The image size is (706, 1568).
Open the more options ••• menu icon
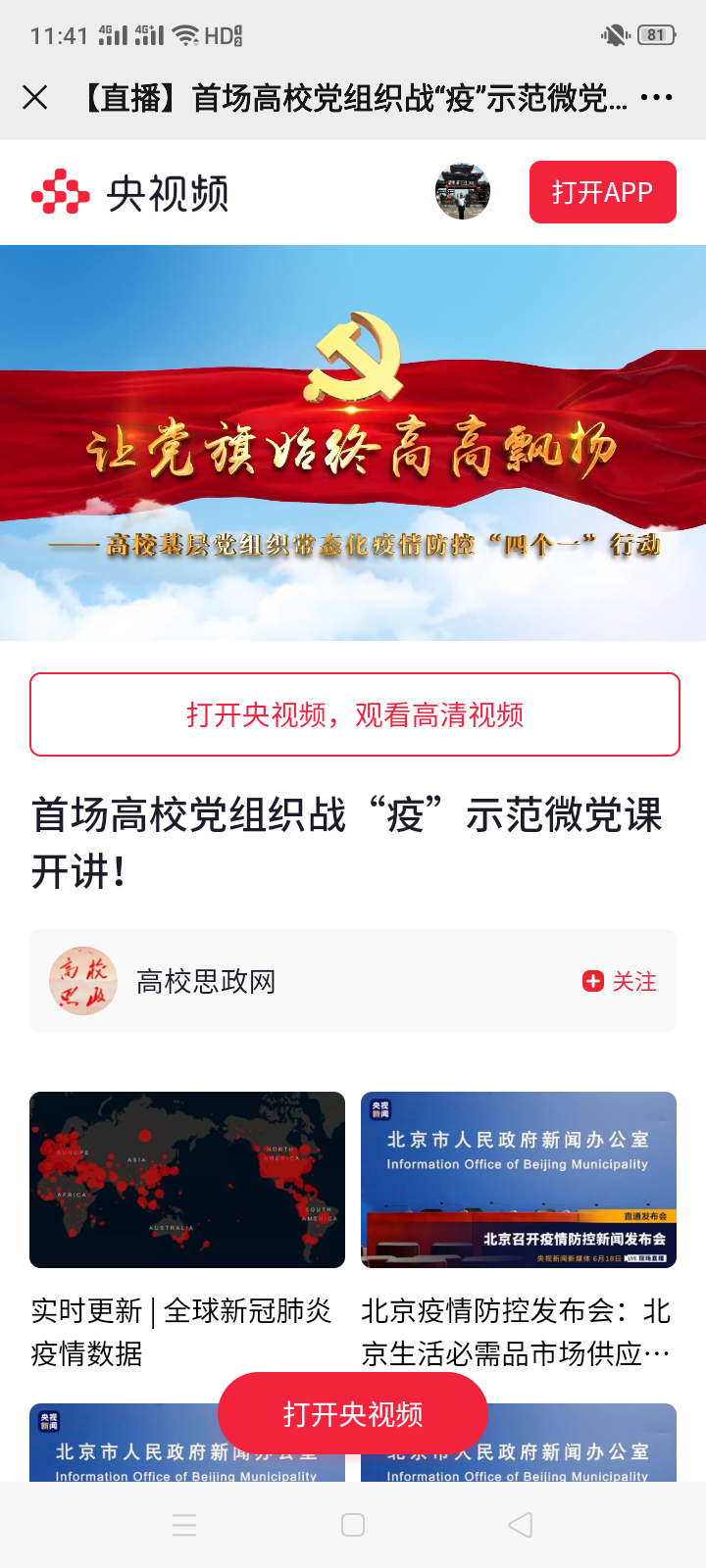click(659, 97)
